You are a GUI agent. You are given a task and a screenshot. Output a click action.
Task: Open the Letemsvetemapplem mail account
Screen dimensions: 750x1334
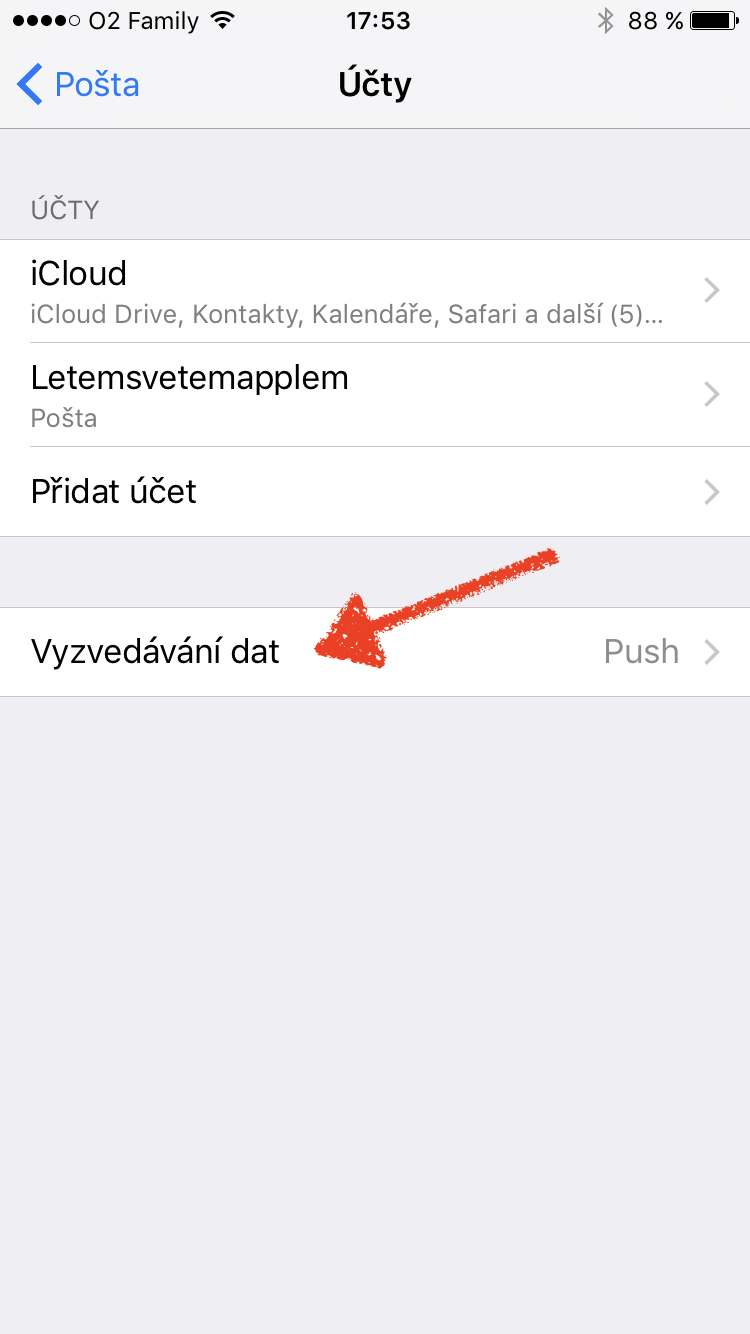pyautogui.click(x=374, y=395)
